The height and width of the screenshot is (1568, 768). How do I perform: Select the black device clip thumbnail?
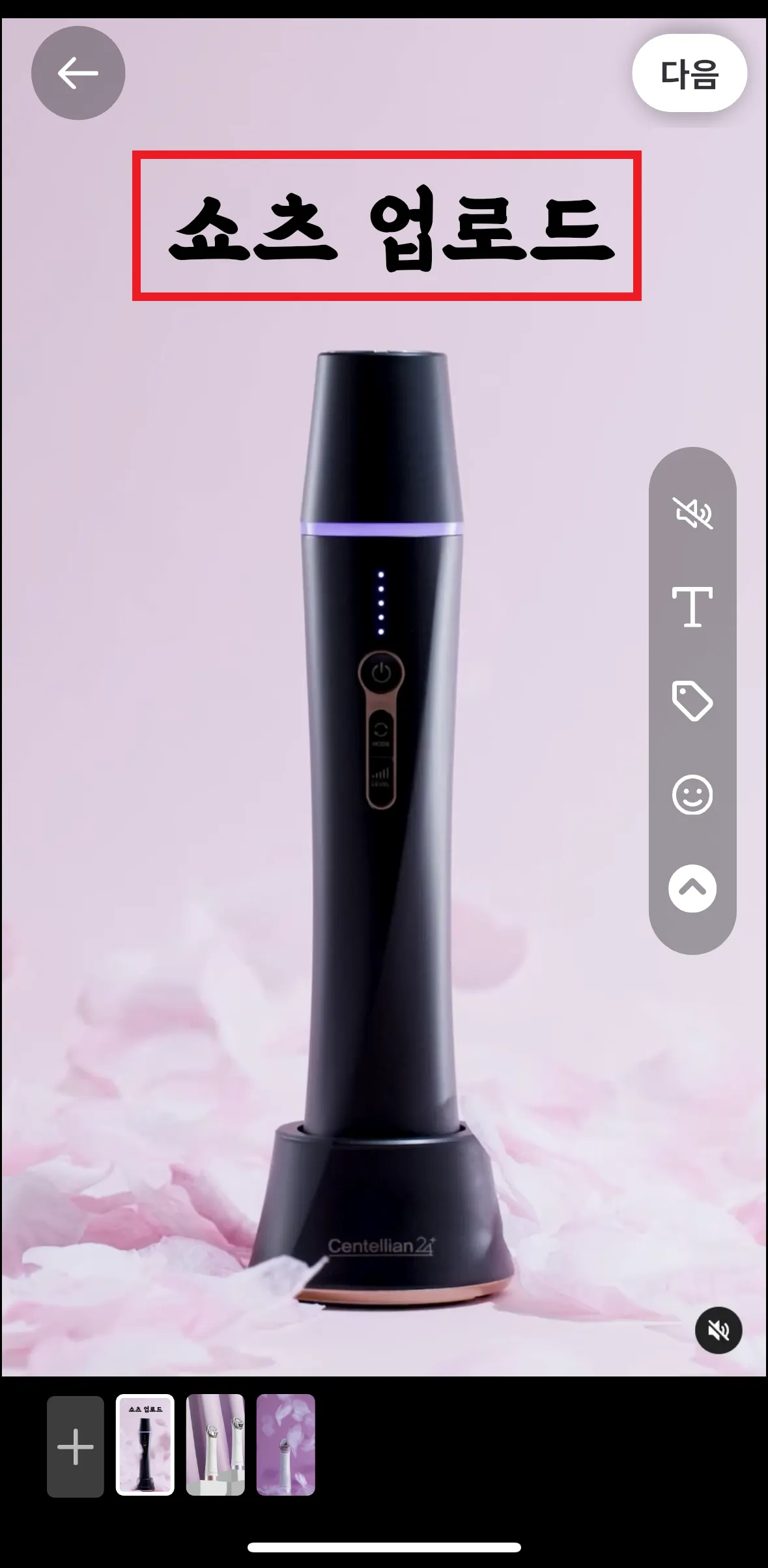[x=145, y=1445]
